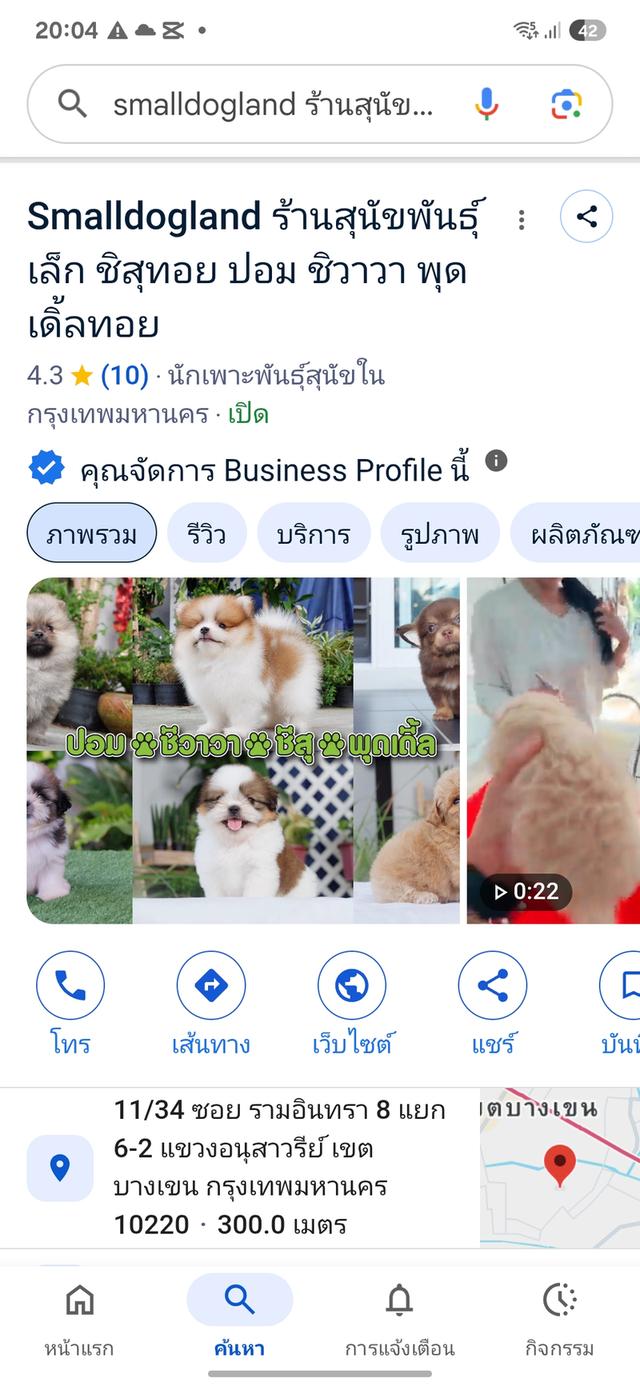
Task: Open the shop's เว็บไซต์
Action: pos(351,1002)
